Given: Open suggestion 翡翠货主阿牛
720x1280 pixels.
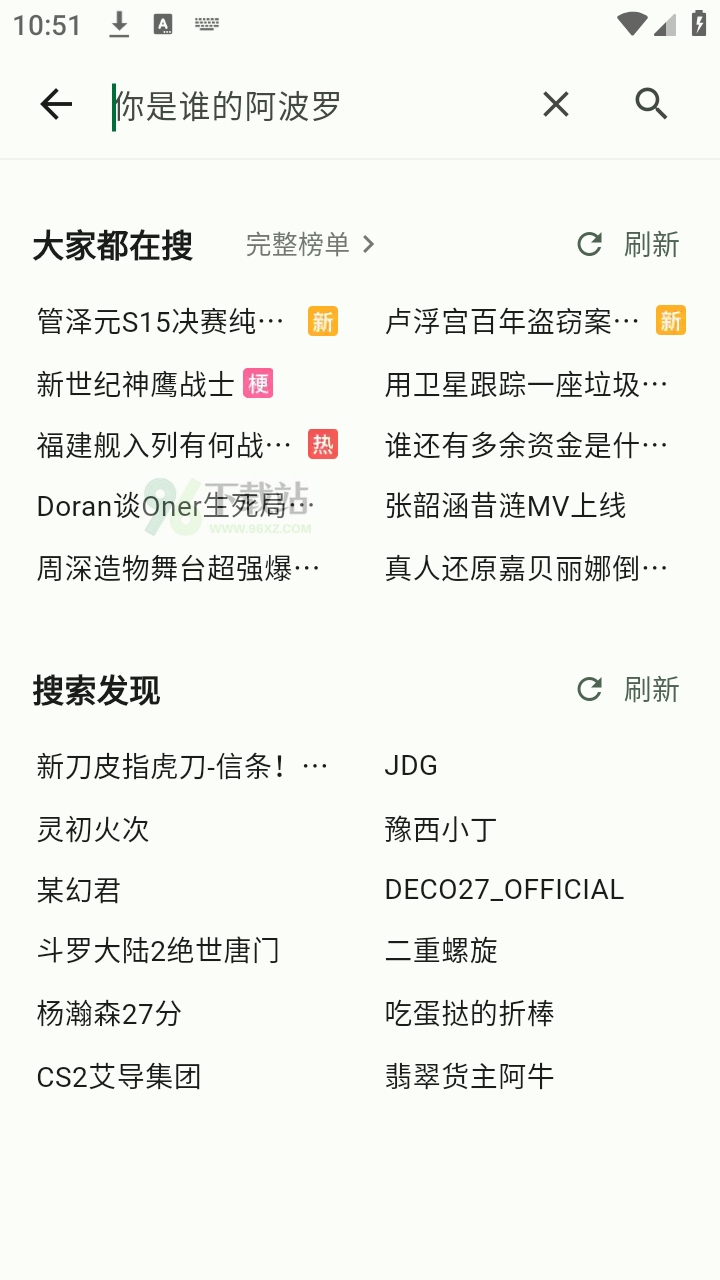Looking at the screenshot, I should [x=469, y=1077].
